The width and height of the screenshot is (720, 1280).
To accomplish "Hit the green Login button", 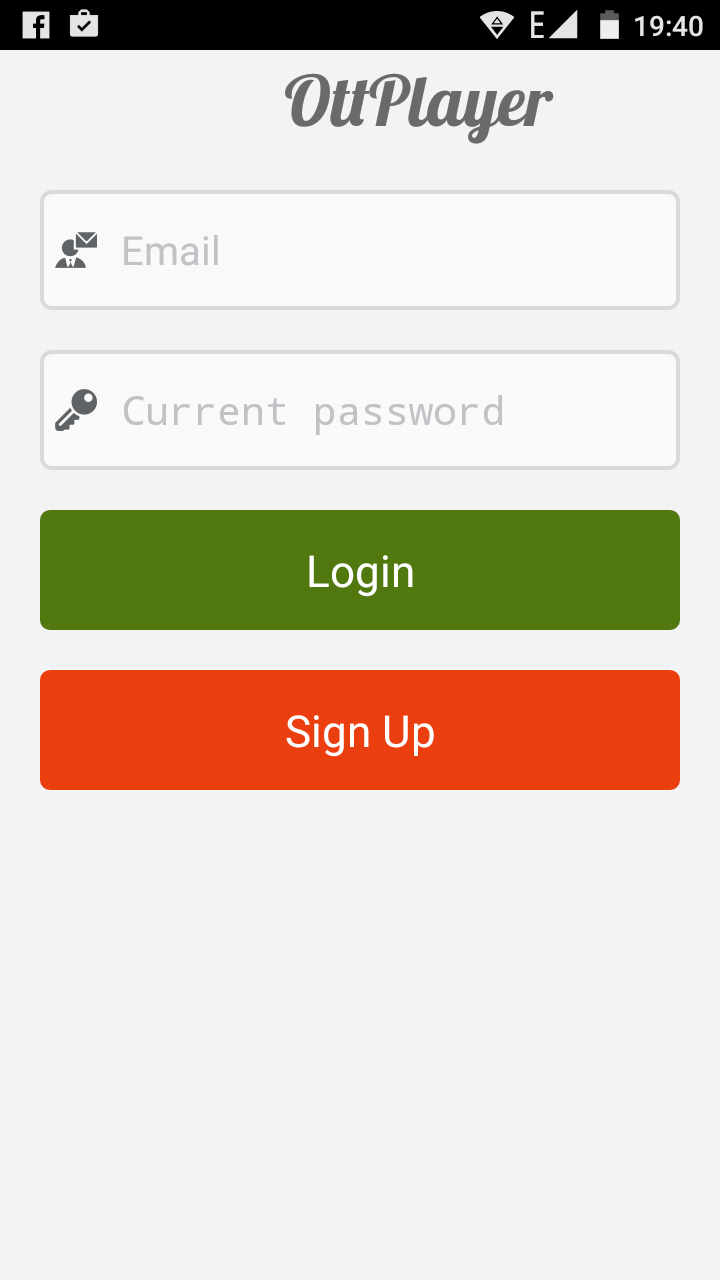I will click(x=360, y=570).
